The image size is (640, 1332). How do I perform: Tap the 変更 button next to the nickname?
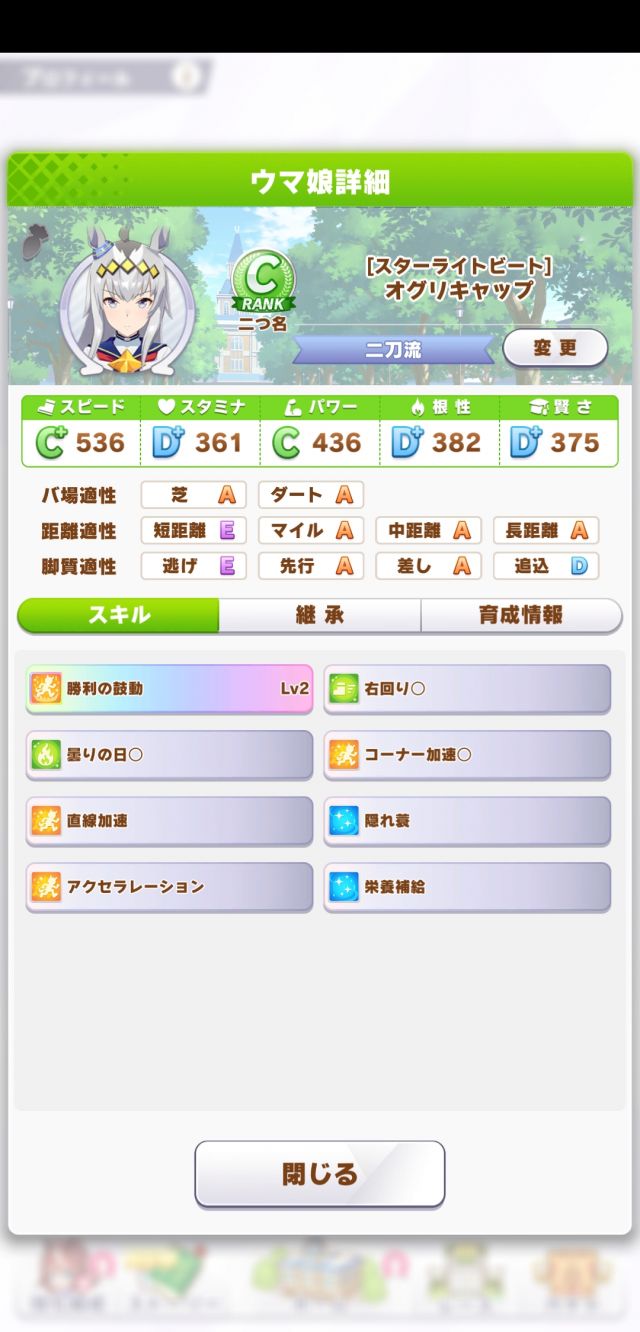point(555,348)
